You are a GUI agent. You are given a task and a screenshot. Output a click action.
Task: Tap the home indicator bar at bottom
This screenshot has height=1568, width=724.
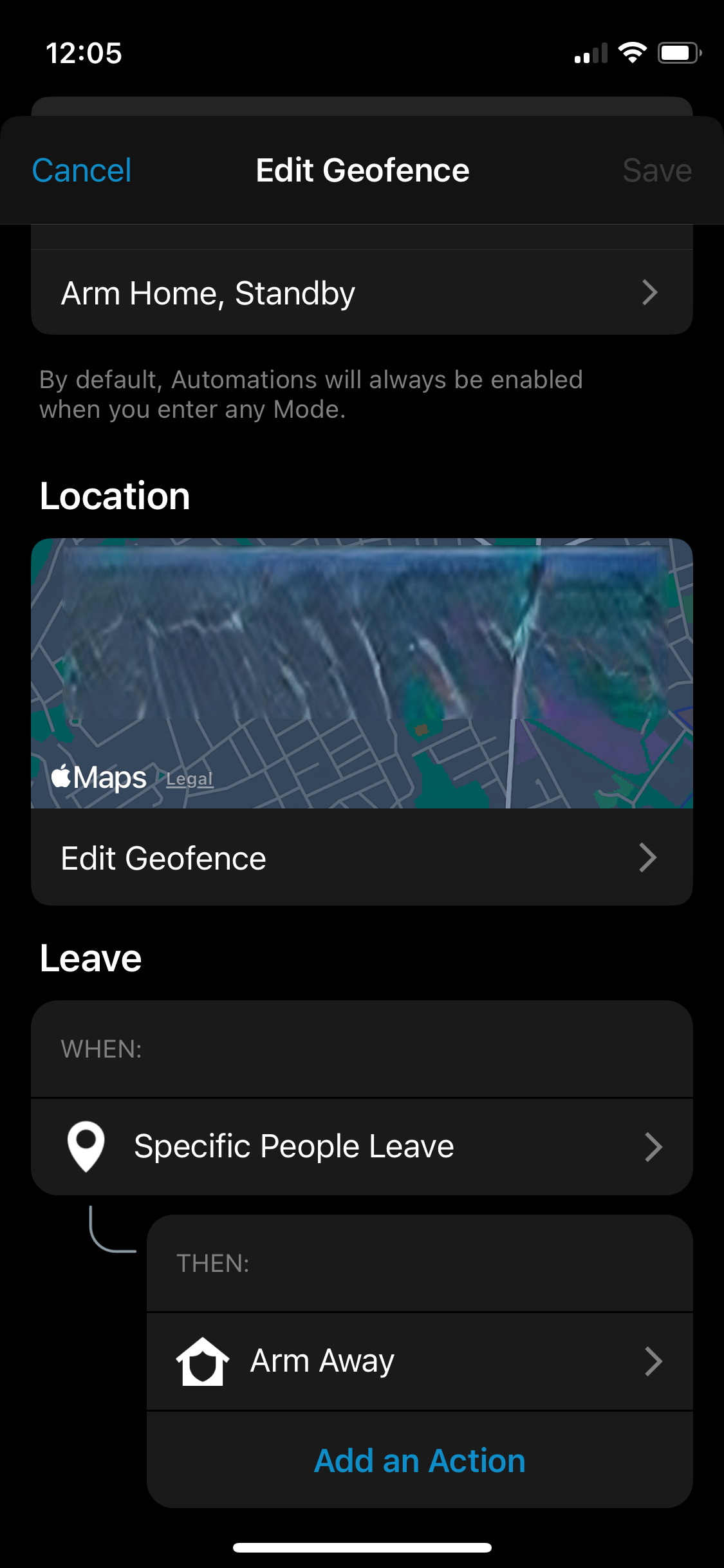pos(362,1547)
